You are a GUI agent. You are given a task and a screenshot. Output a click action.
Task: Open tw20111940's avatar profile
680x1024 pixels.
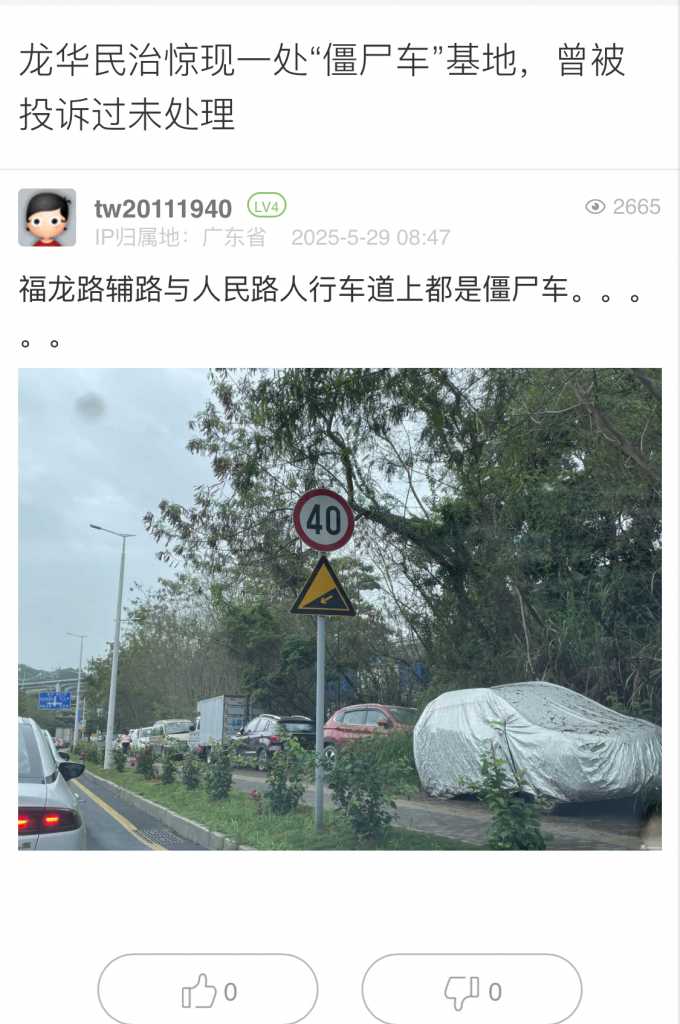click(47, 218)
